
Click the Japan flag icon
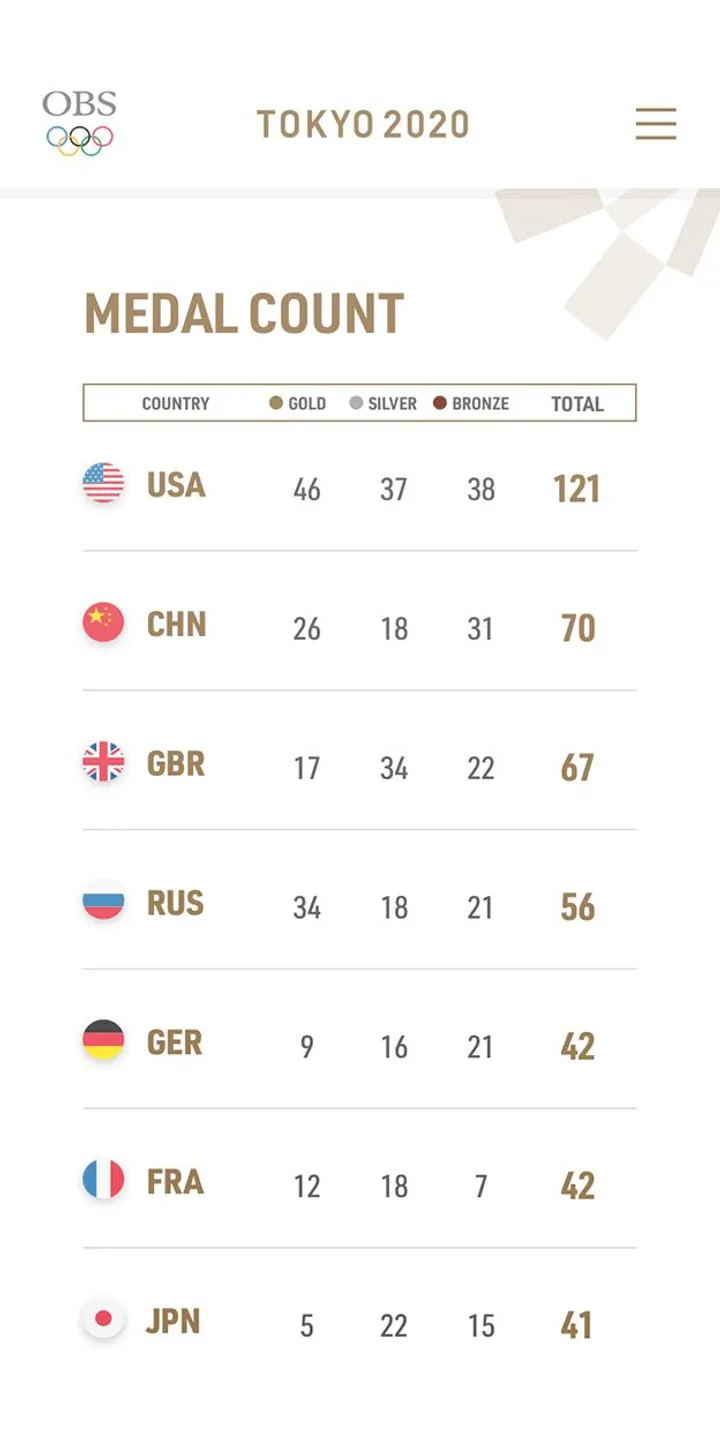tap(103, 1318)
